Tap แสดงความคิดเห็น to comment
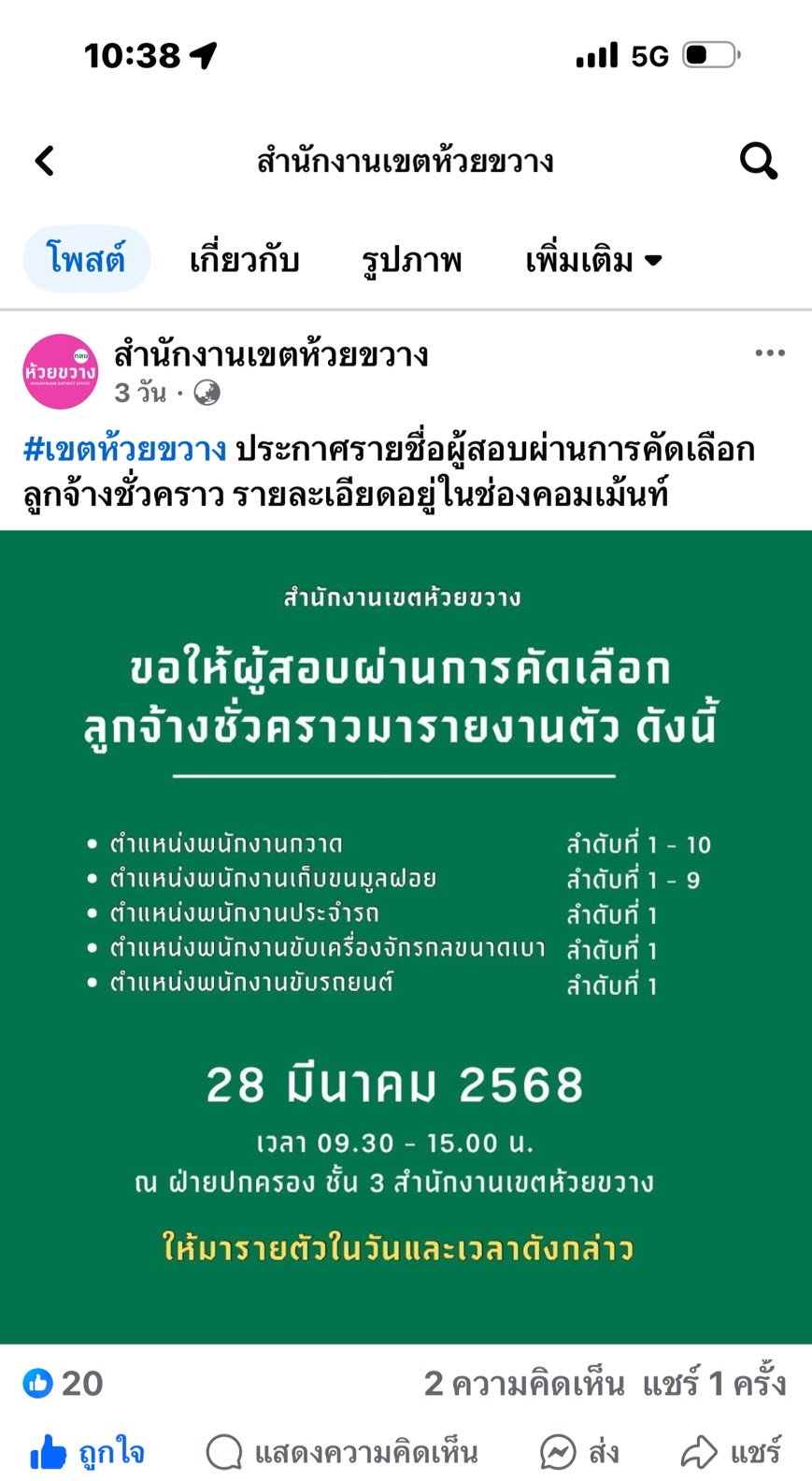812x1481 pixels. coord(342,1452)
